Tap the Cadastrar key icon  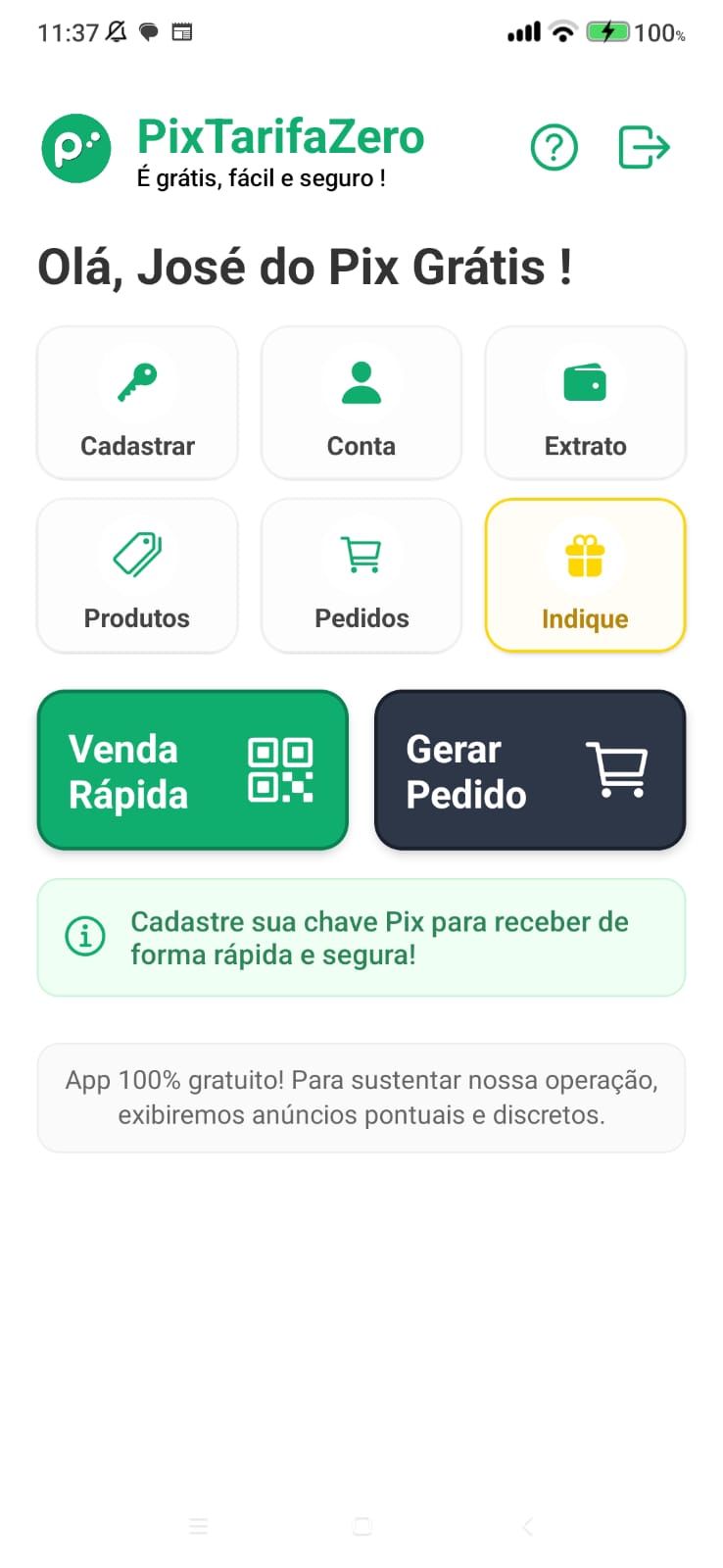(137, 383)
